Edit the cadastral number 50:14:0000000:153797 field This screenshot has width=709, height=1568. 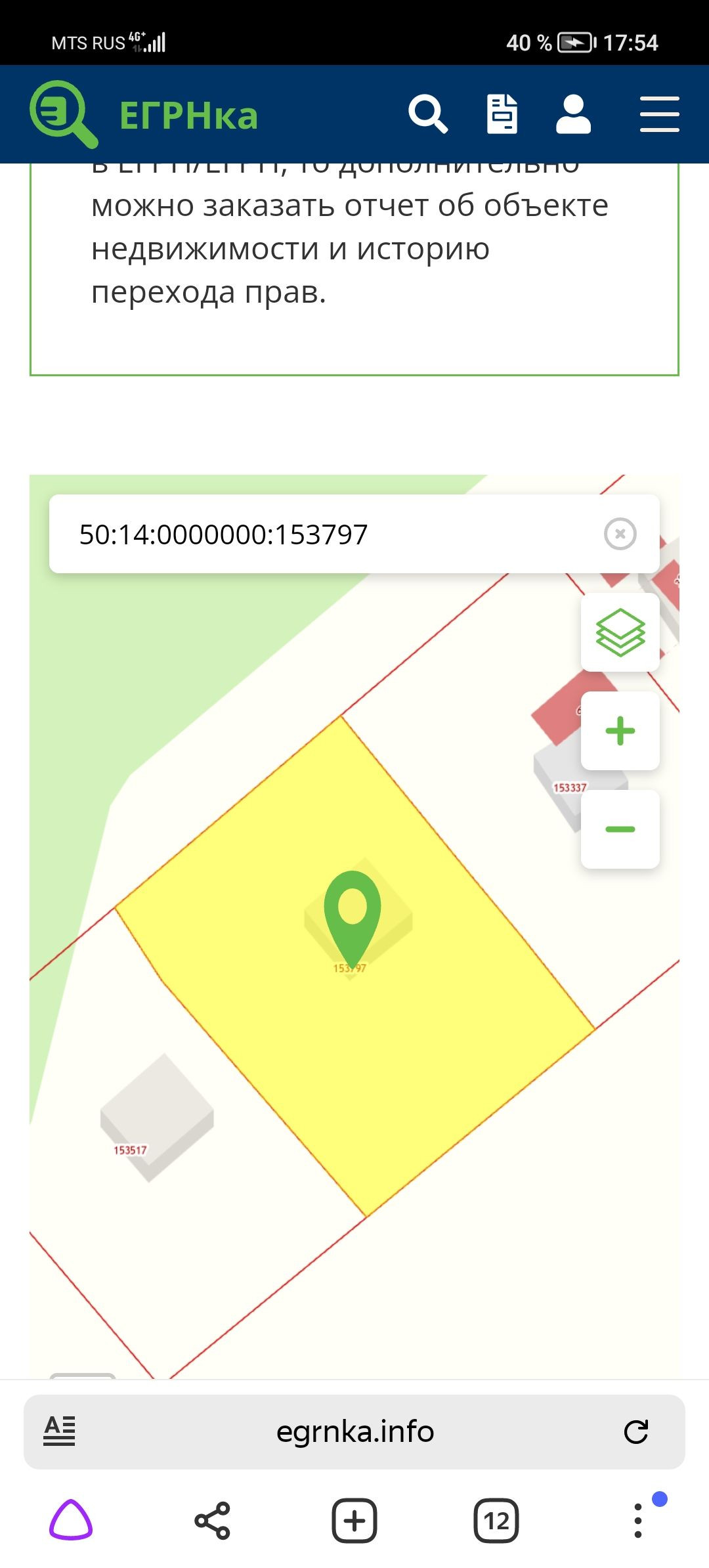click(x=315, y=534)
